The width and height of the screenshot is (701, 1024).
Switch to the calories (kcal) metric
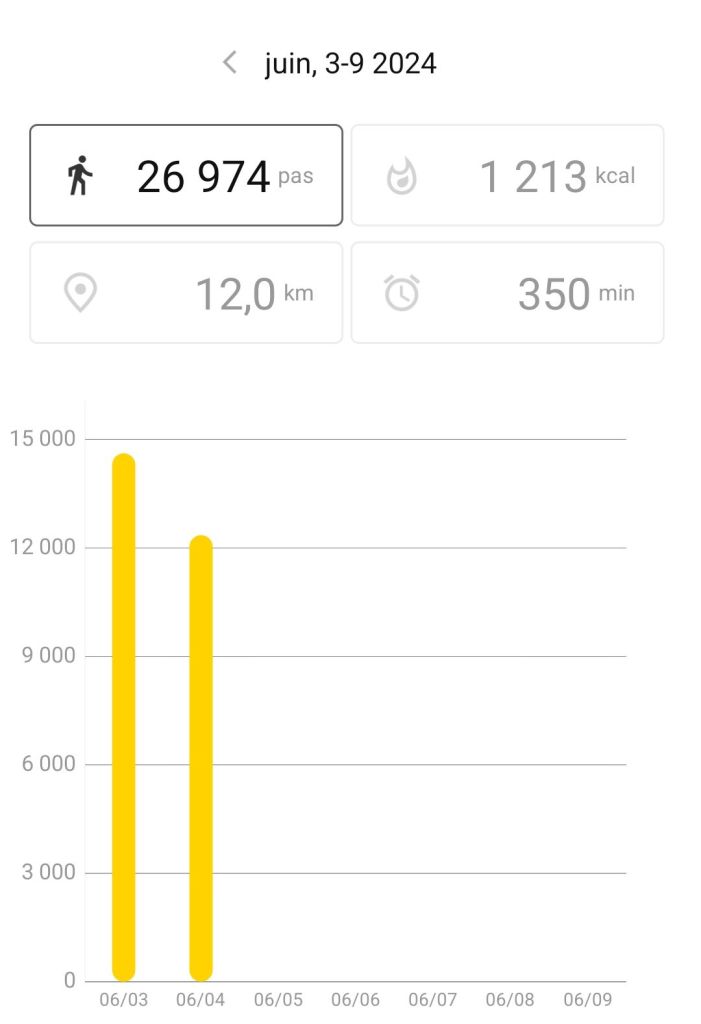click(x=507, y=176)
